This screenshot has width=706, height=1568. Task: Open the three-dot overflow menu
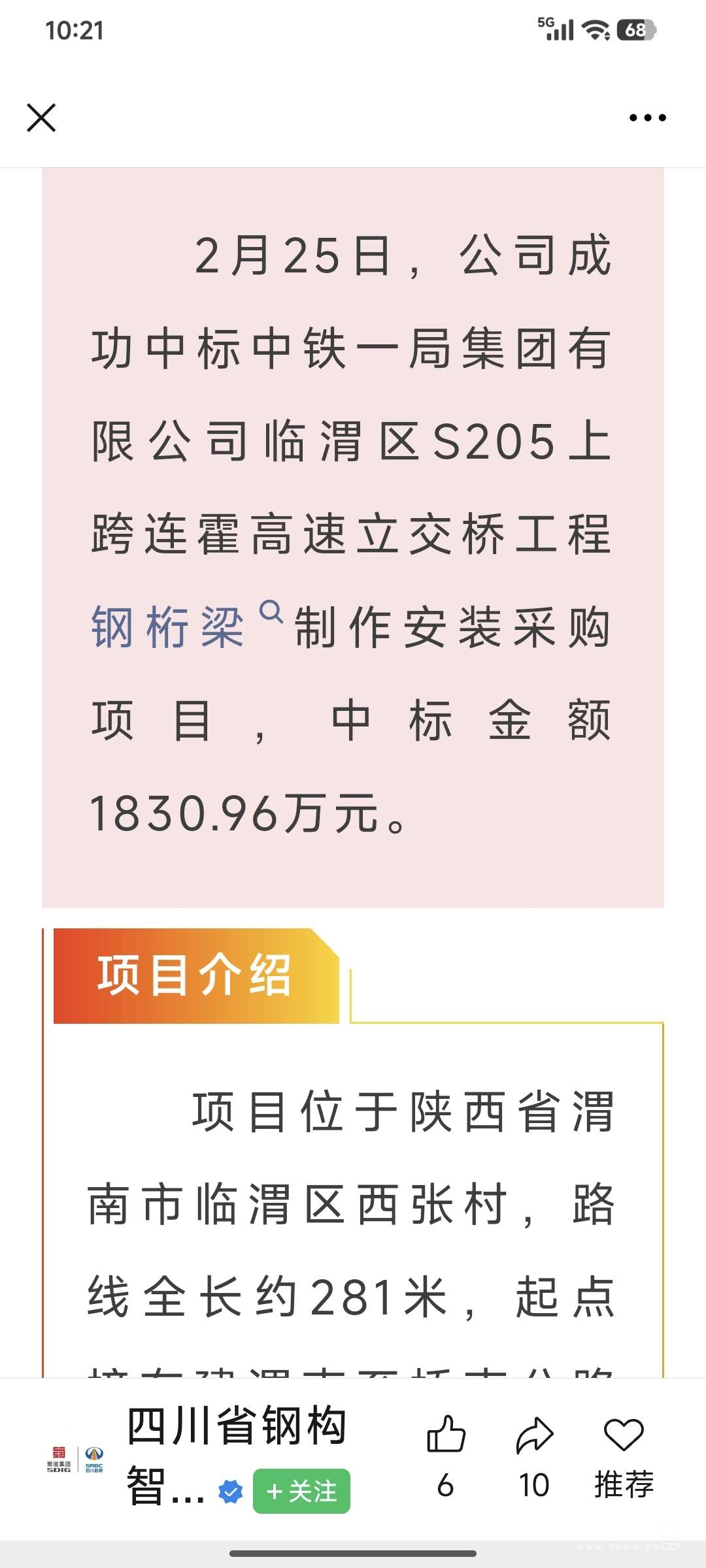[647, 118]
